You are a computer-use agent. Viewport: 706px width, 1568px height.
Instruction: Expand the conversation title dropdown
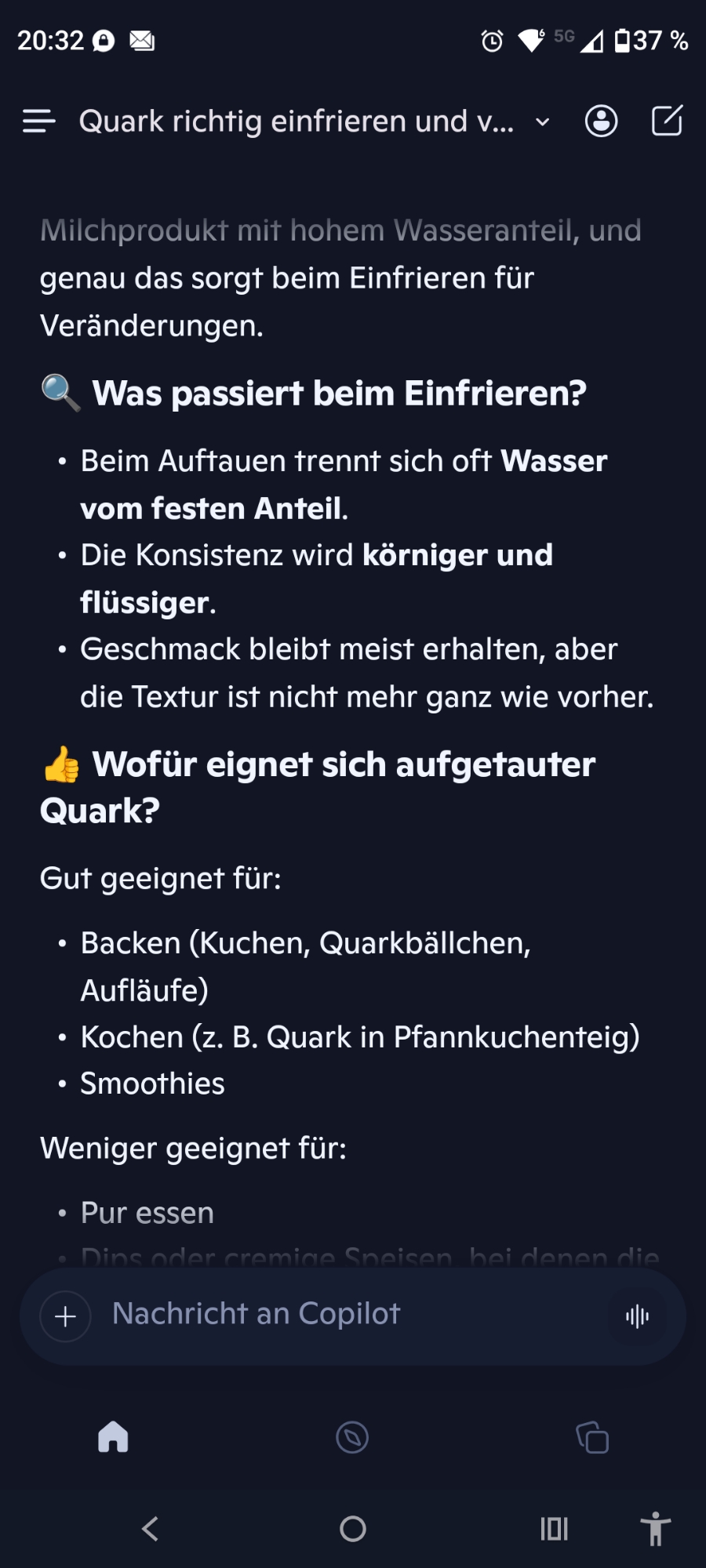click(542, 122)
